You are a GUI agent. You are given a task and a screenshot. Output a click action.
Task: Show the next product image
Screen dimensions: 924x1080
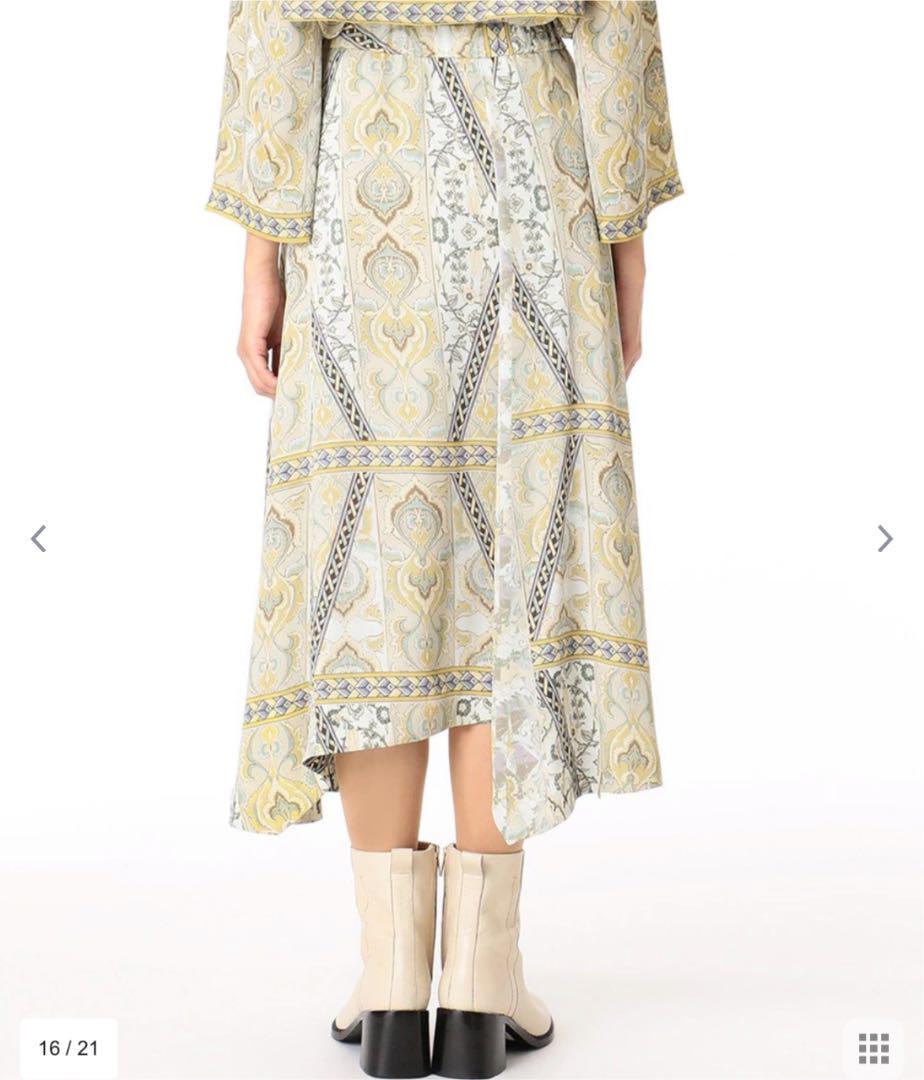pos(885,539)
